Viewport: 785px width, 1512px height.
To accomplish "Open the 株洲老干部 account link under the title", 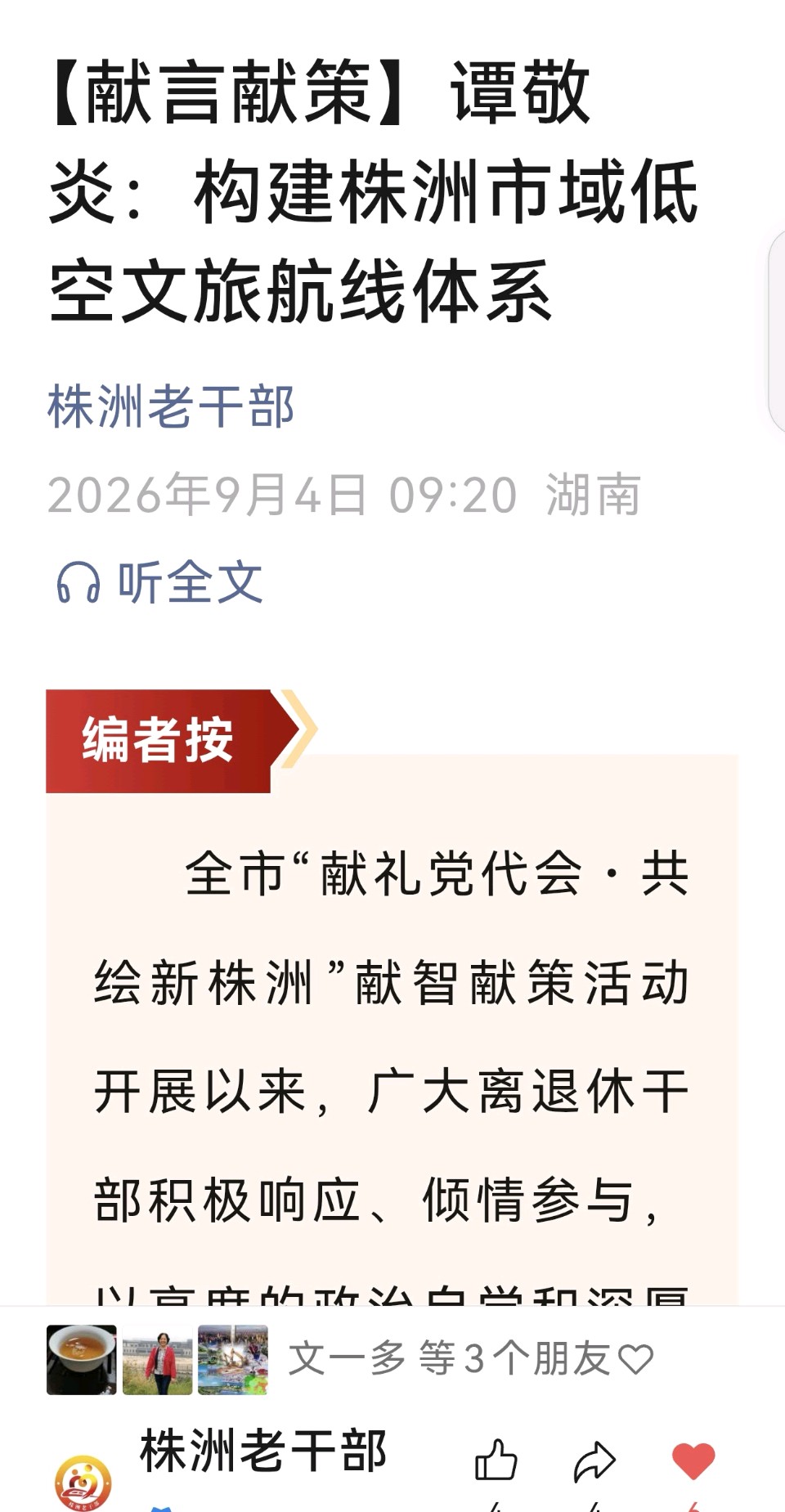I will (171, 406).
